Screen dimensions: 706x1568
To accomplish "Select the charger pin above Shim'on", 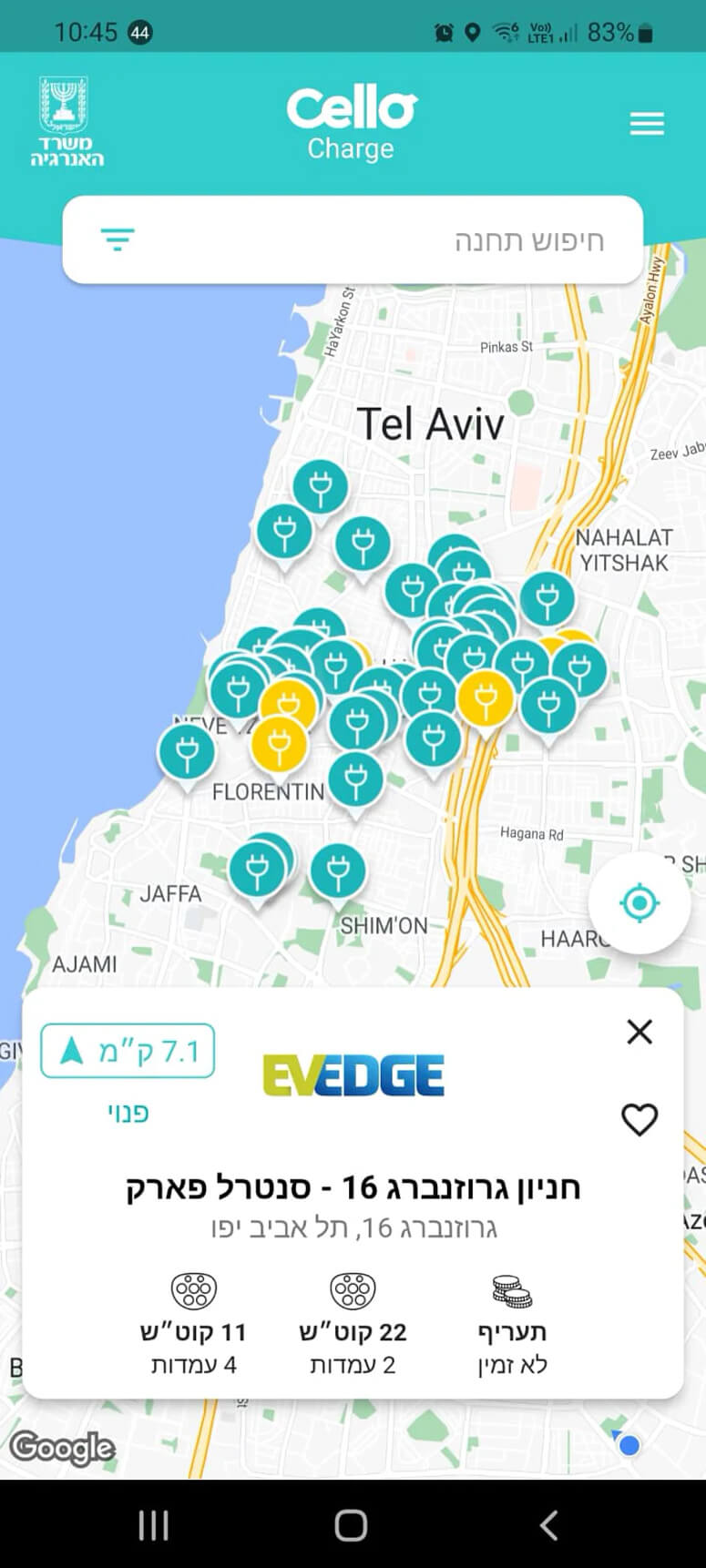I will [x=338, y=871].
